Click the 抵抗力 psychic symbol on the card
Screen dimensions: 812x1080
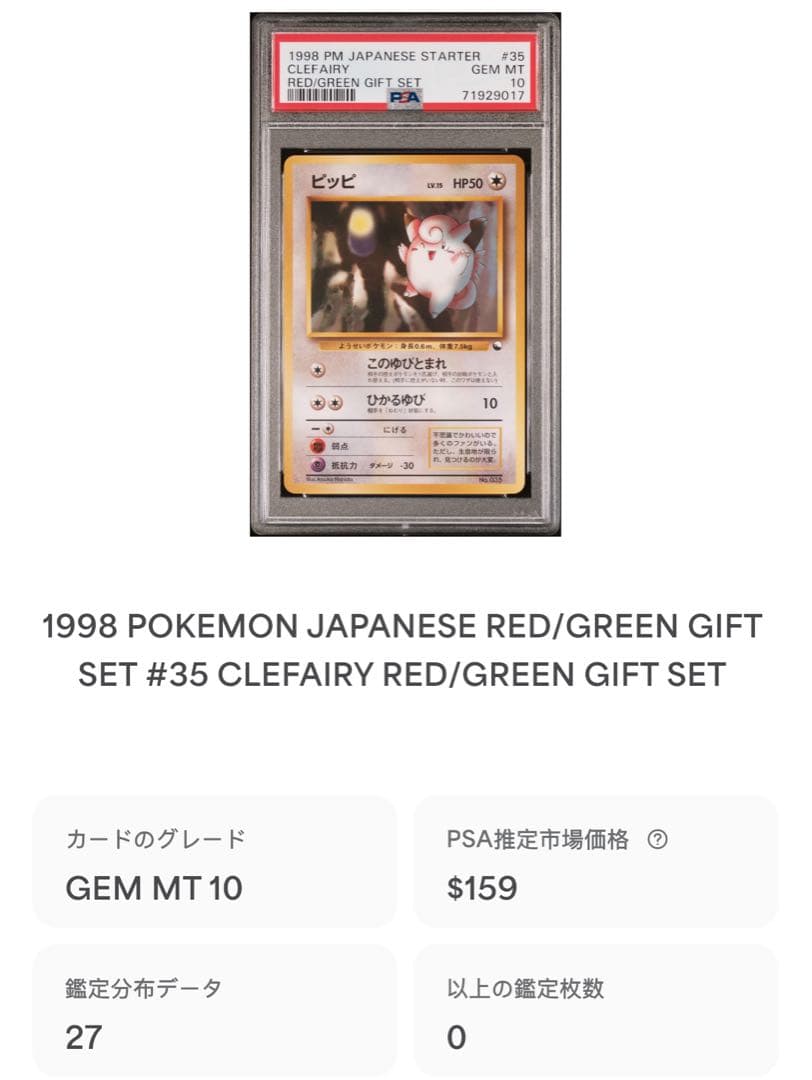coord(316,463)
